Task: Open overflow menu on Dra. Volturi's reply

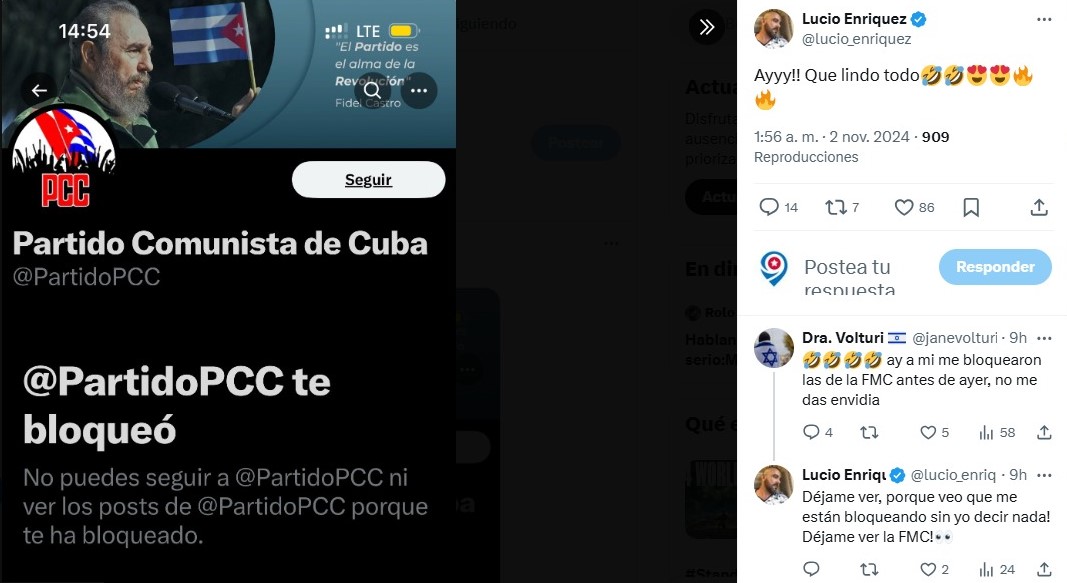Action: [x=1044, y=338]
